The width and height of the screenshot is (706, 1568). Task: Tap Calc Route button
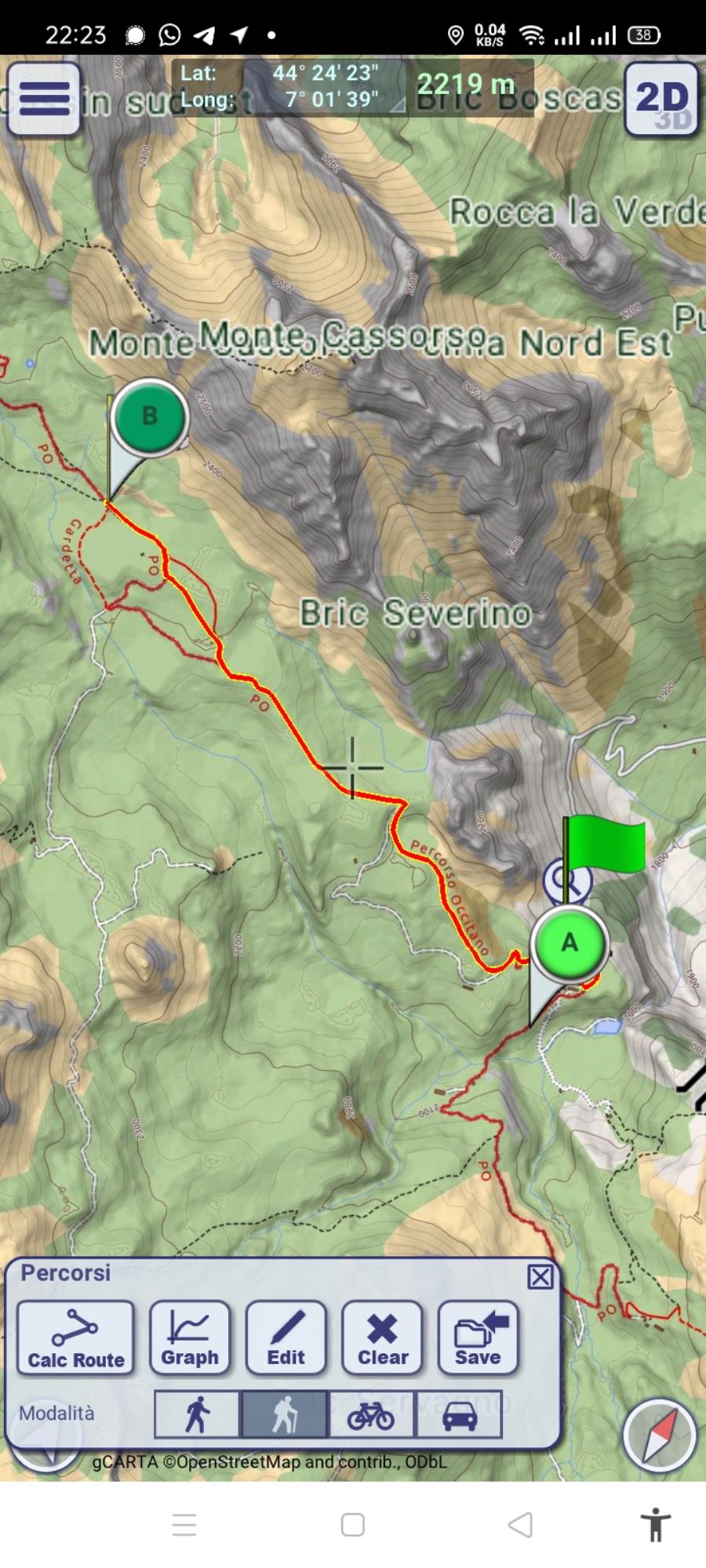click(76, 1338)
